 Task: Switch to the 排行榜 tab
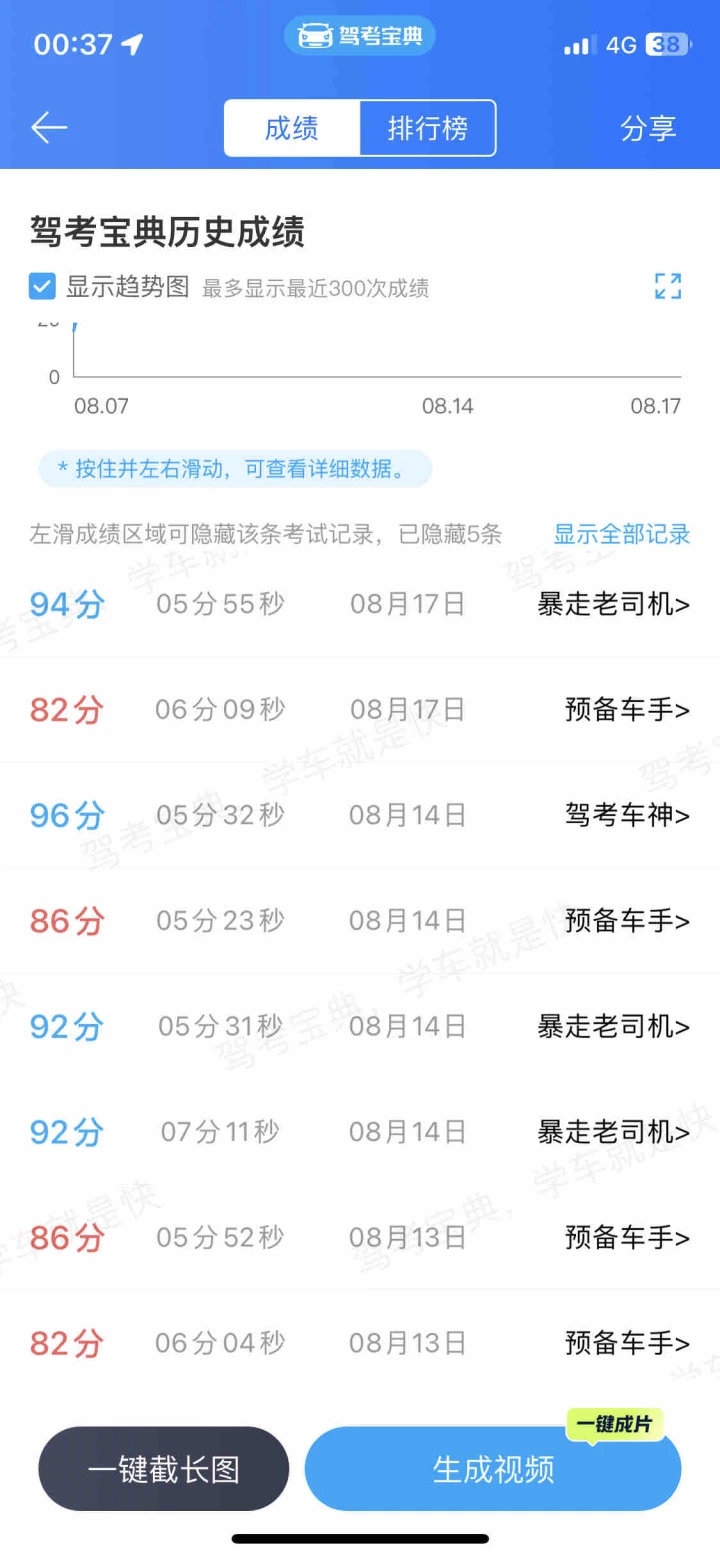[427, 128]
